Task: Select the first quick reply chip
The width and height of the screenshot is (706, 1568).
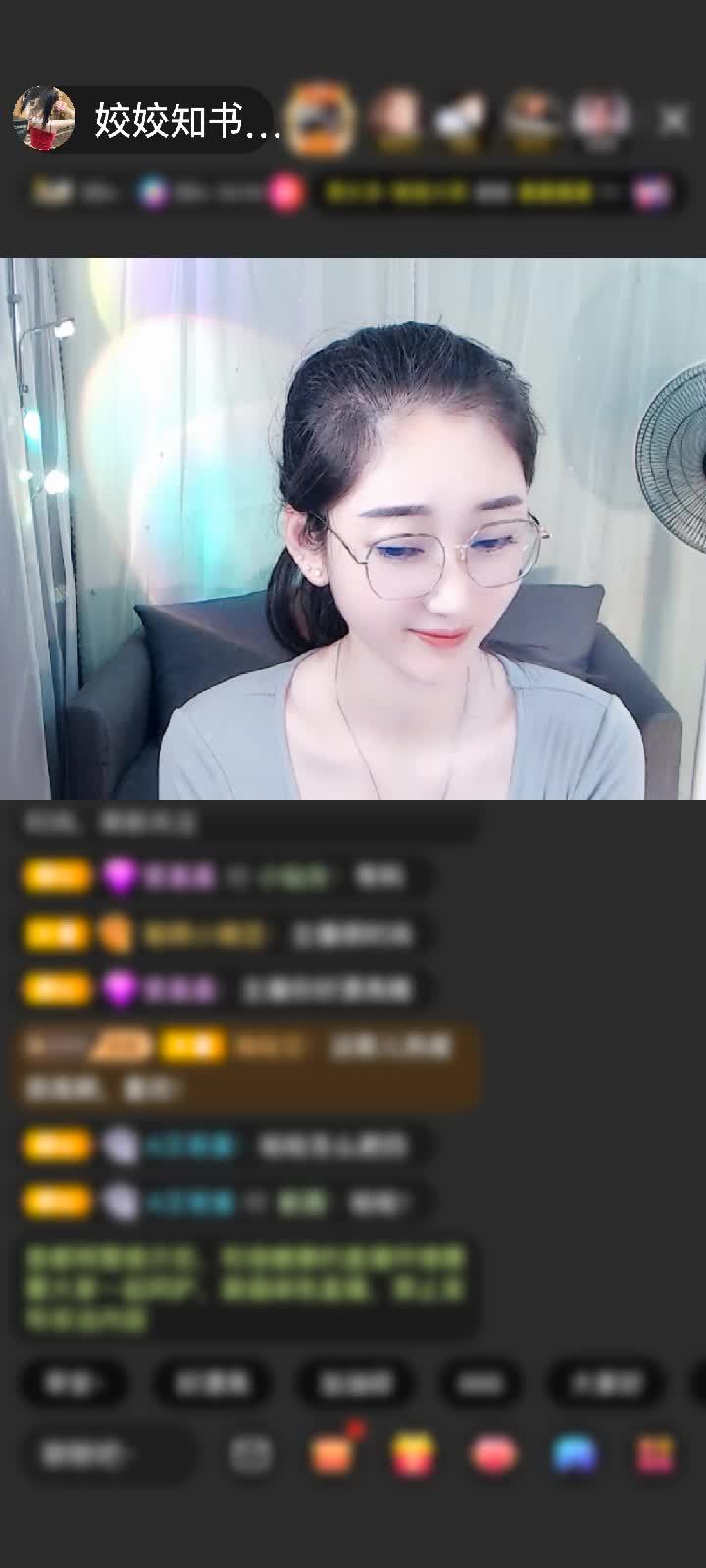Action: point(75,1383)
